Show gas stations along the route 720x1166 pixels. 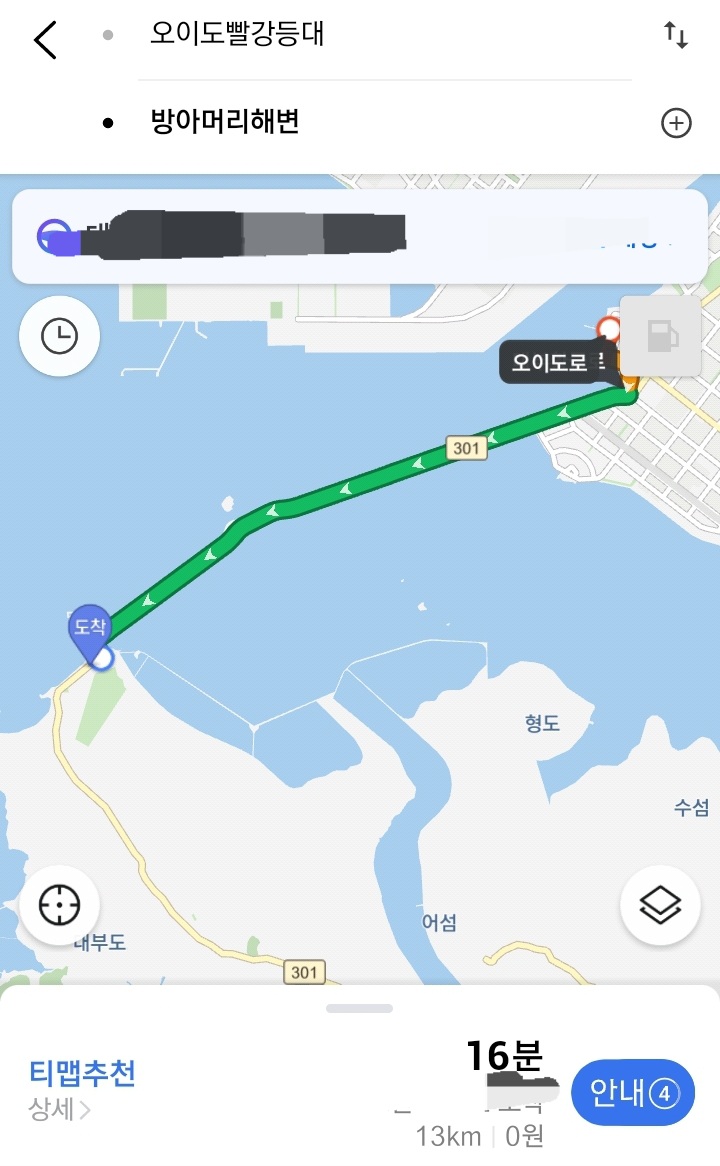660,336
